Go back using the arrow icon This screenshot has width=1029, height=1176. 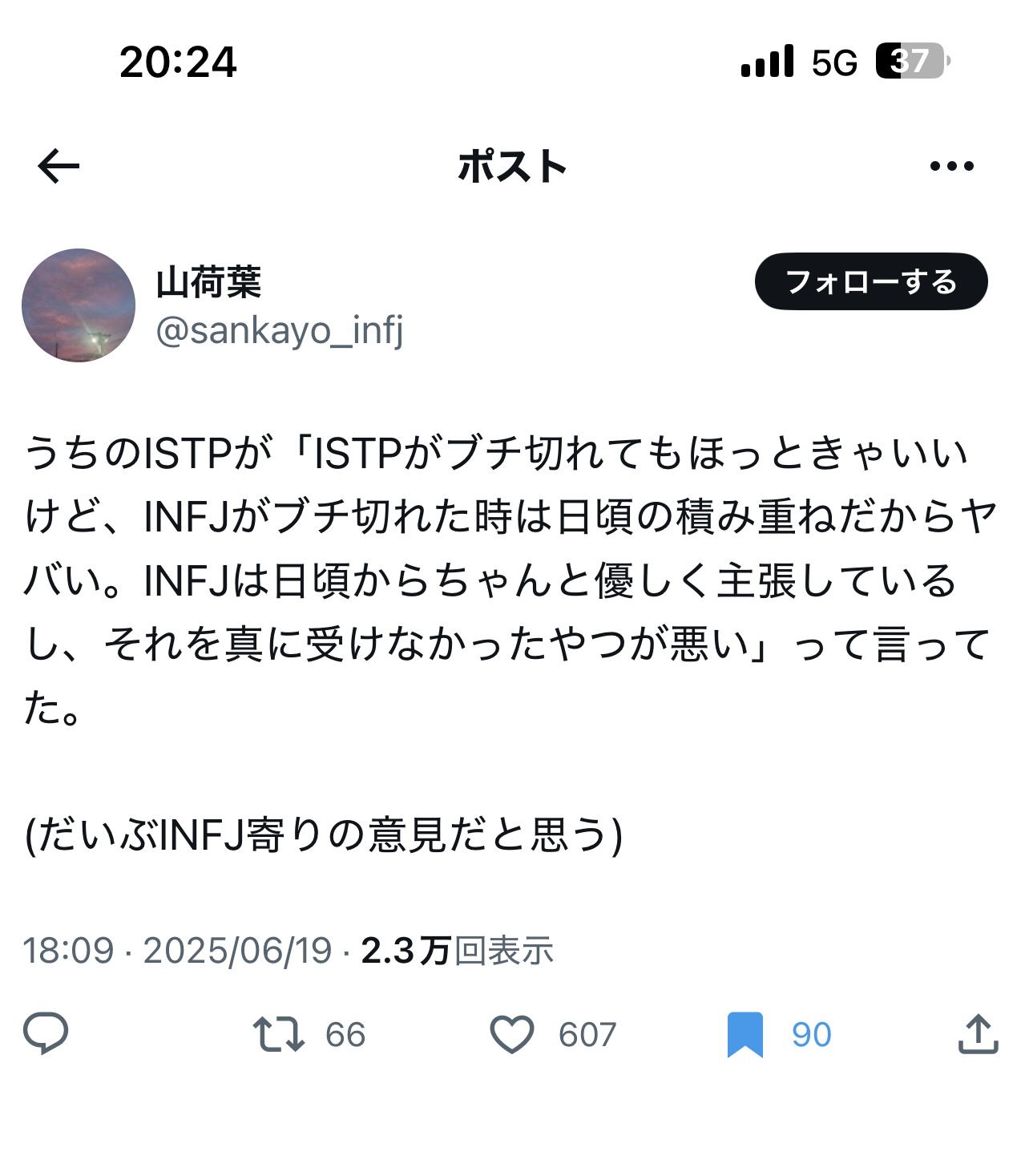(59, 166)
